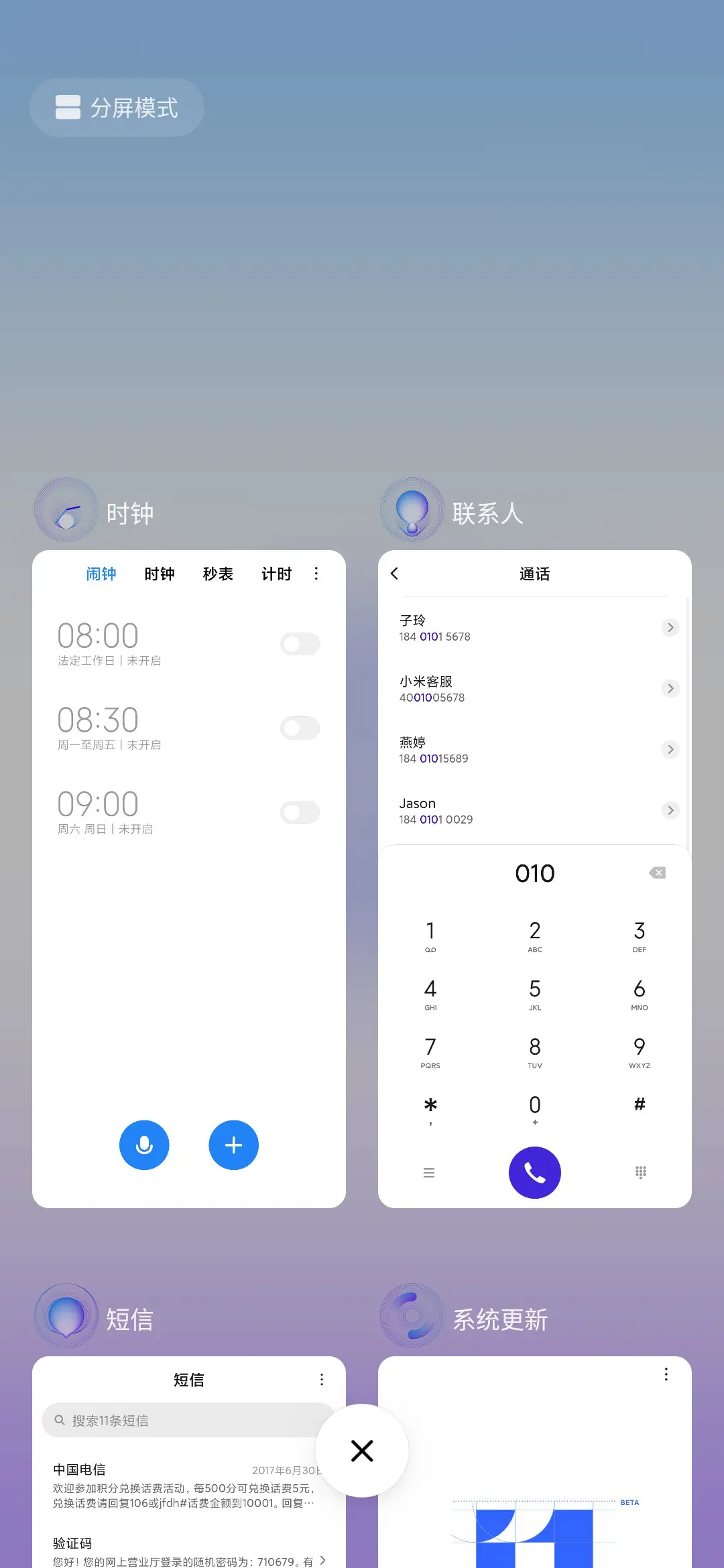Switch on the 09:00 weekend alarm

[x=299, y=812]
